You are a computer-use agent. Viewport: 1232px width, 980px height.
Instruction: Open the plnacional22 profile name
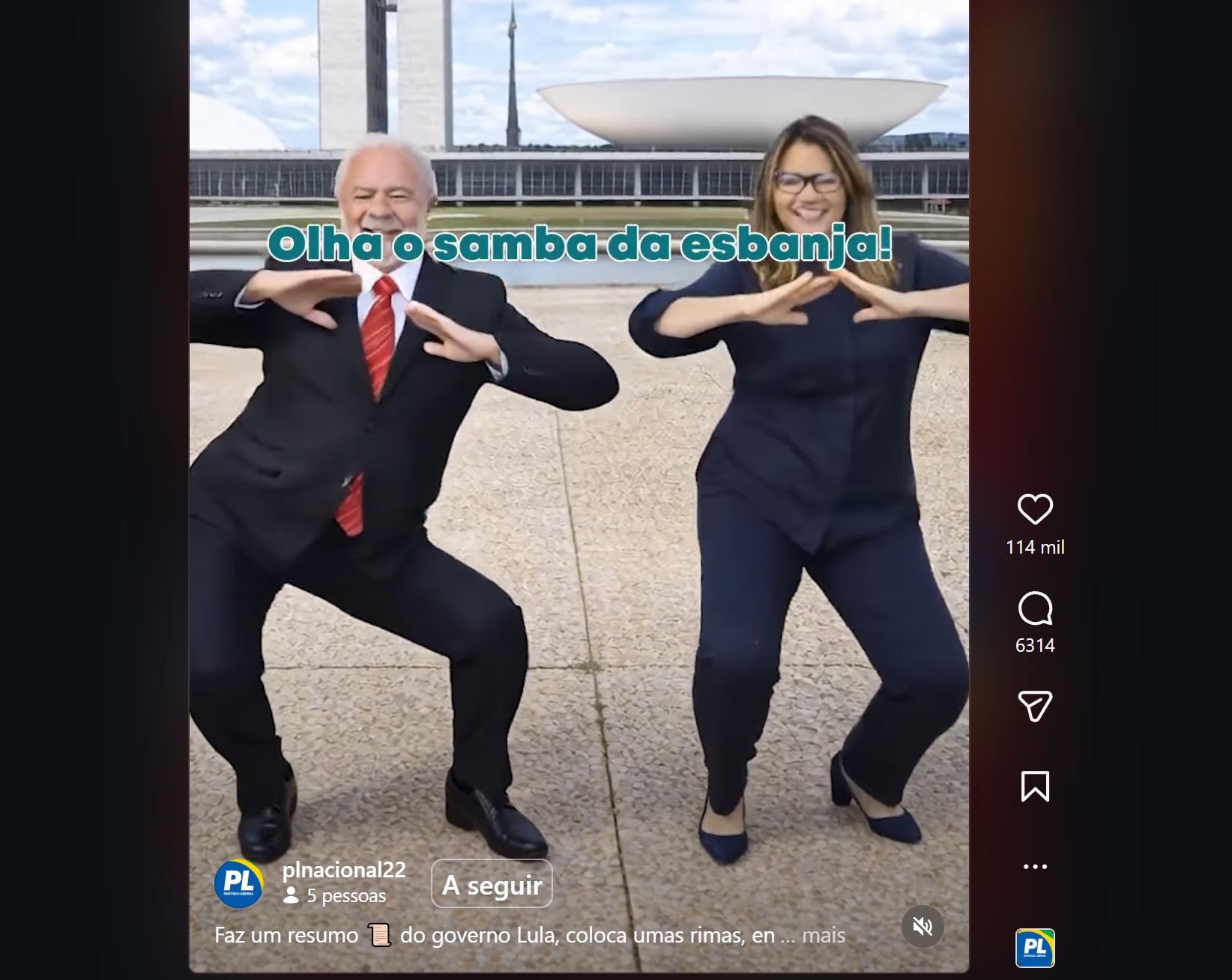click(344, 870)
